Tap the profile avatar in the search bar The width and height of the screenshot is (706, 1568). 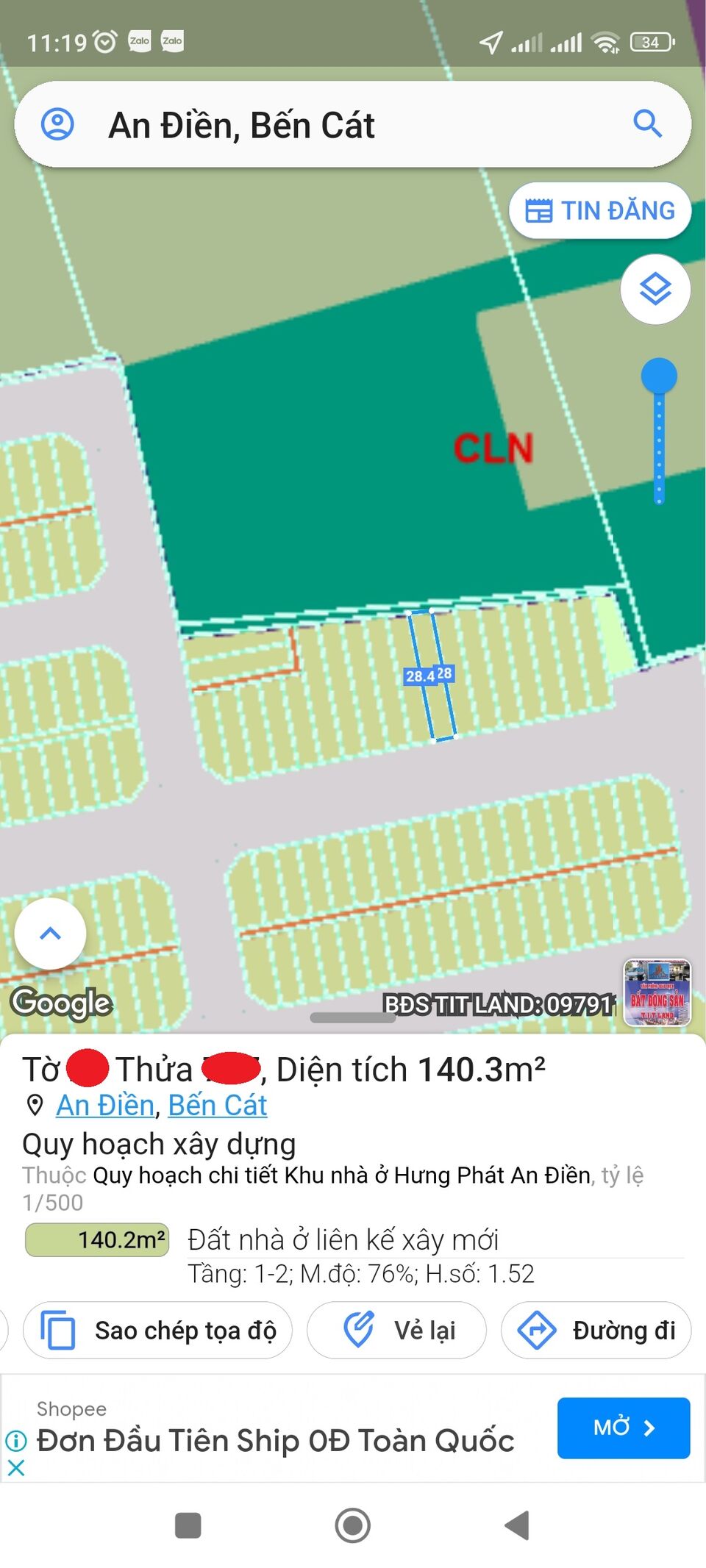[x=59, y=125]
